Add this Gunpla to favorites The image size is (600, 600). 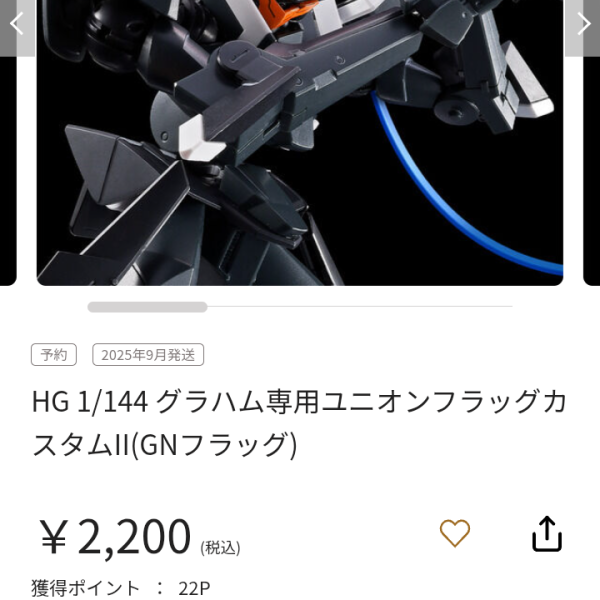click(x=455, y=533)
